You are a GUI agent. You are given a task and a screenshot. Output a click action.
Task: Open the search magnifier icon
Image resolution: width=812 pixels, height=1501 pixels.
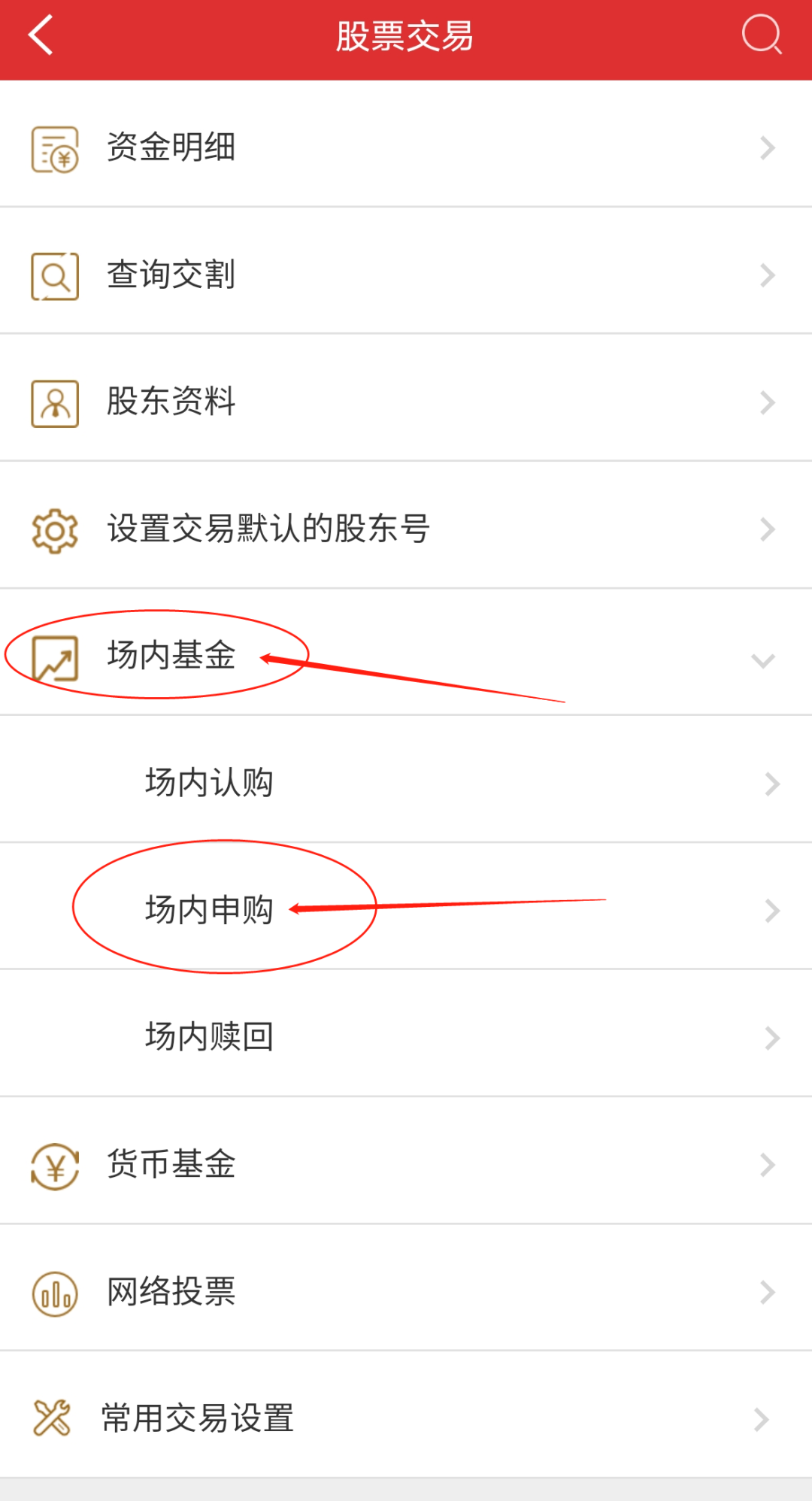click(x=762, y=35)
